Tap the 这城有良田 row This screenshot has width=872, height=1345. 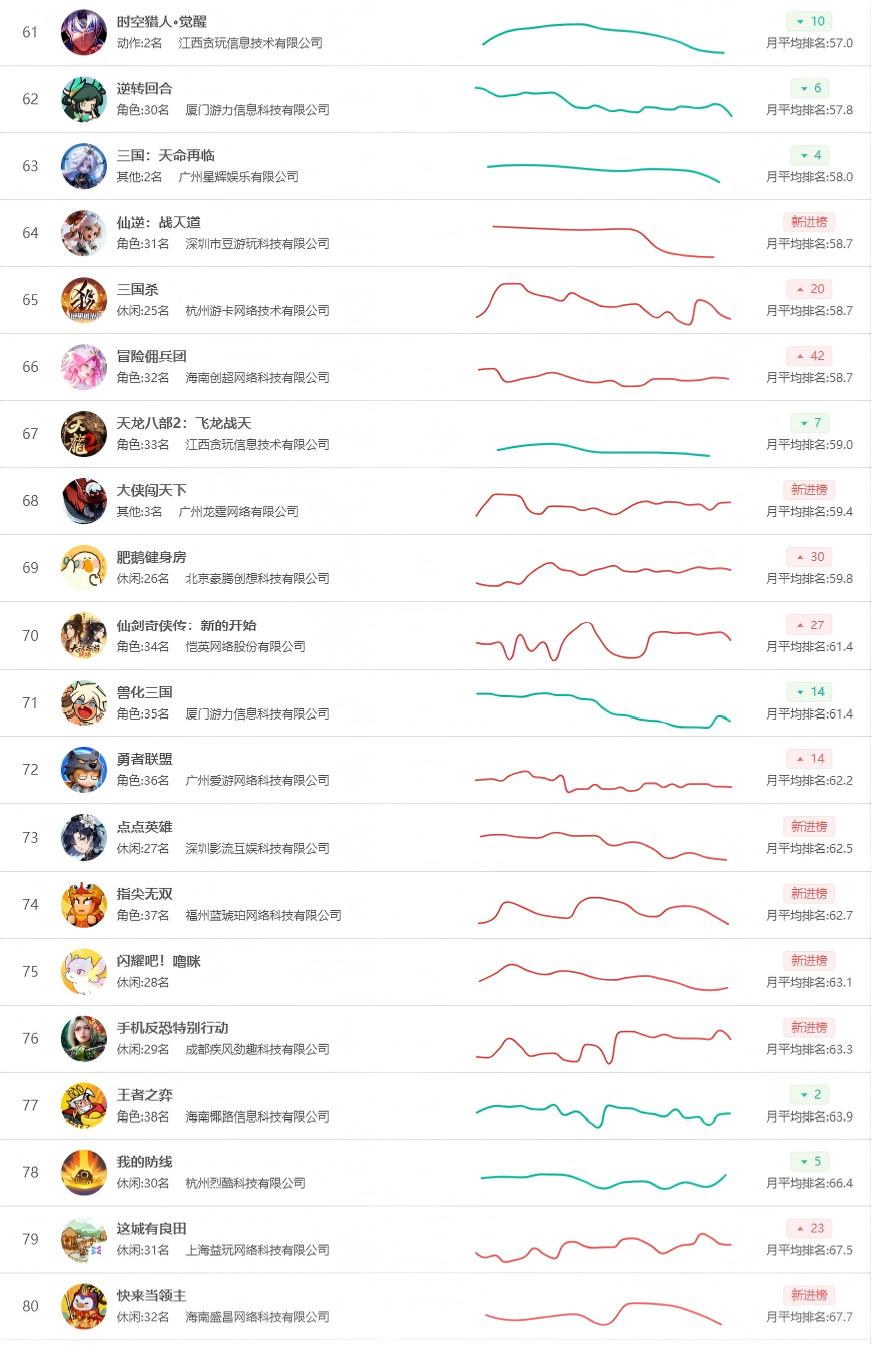coord(436,1240)
